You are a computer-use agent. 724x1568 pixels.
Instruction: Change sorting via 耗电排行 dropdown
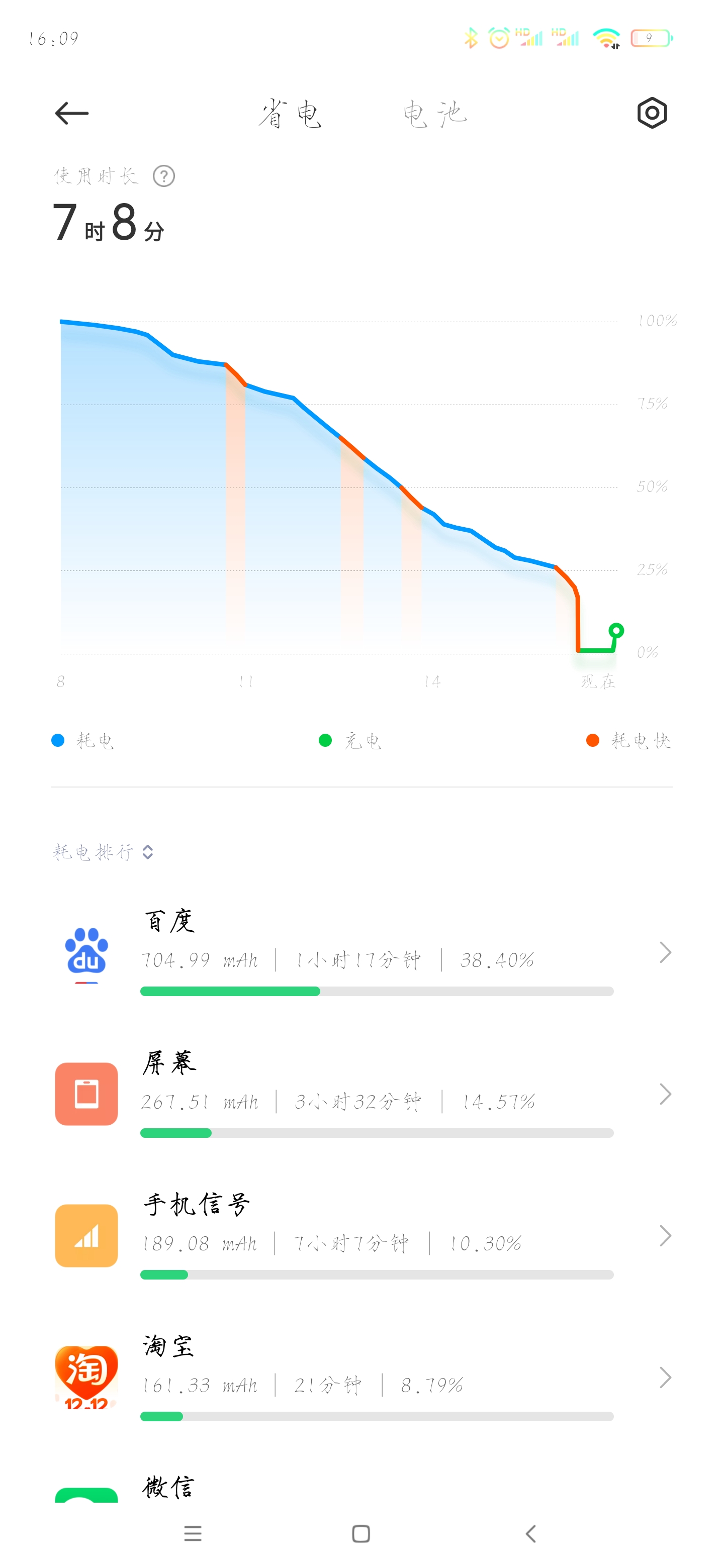[x=102, y=851]
